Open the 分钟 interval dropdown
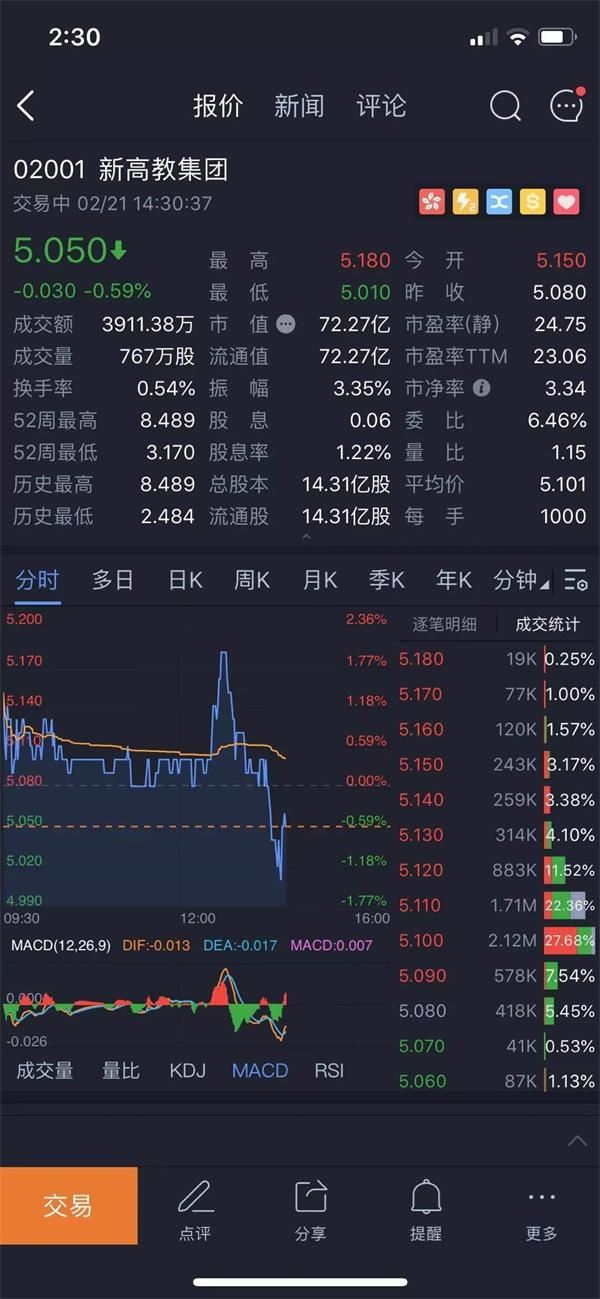 pos(519,580)
